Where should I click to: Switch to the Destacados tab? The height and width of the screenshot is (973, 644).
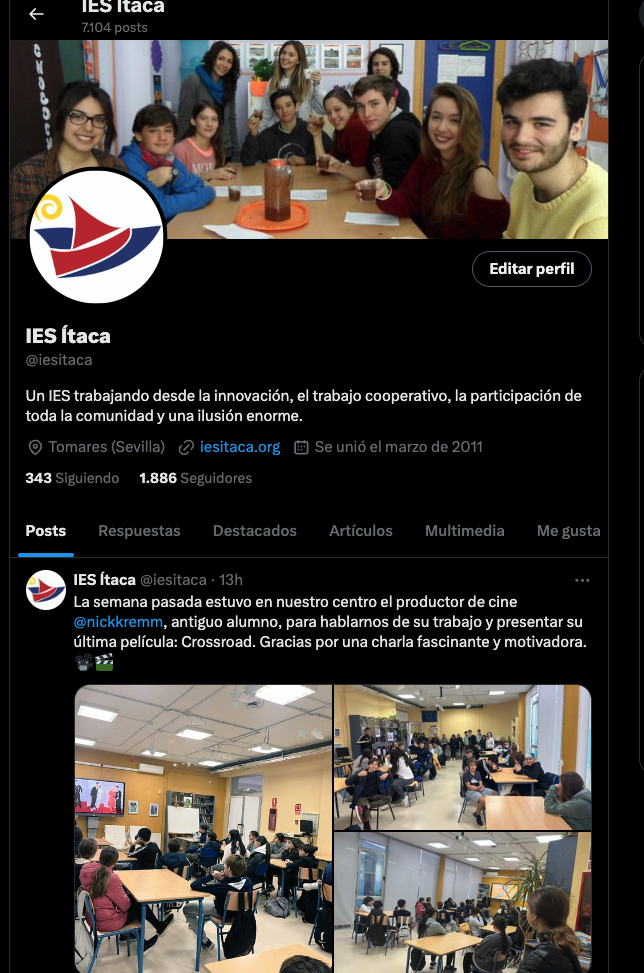click(255, 531)
